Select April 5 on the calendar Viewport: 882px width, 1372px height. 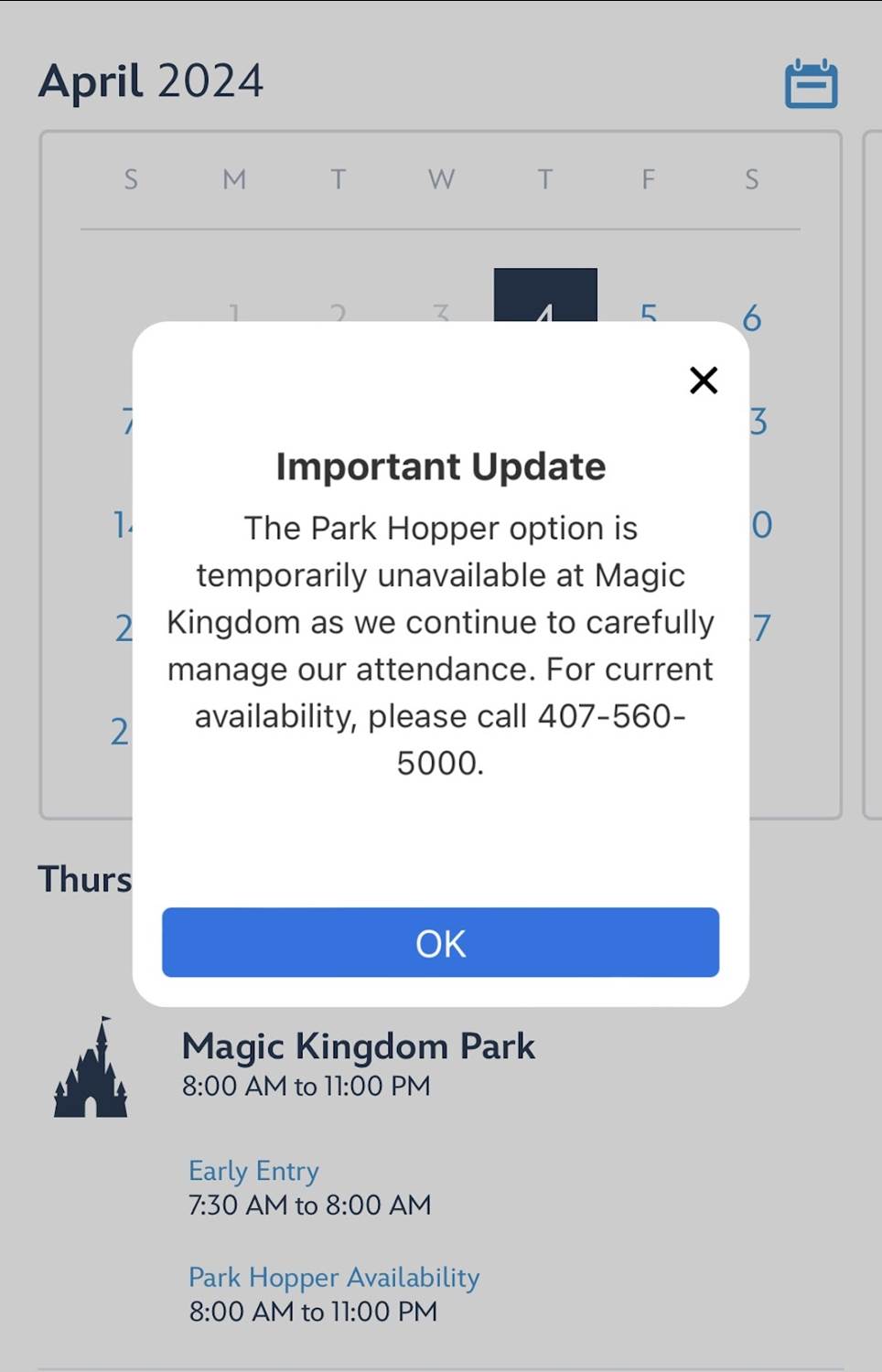[649, 311]
